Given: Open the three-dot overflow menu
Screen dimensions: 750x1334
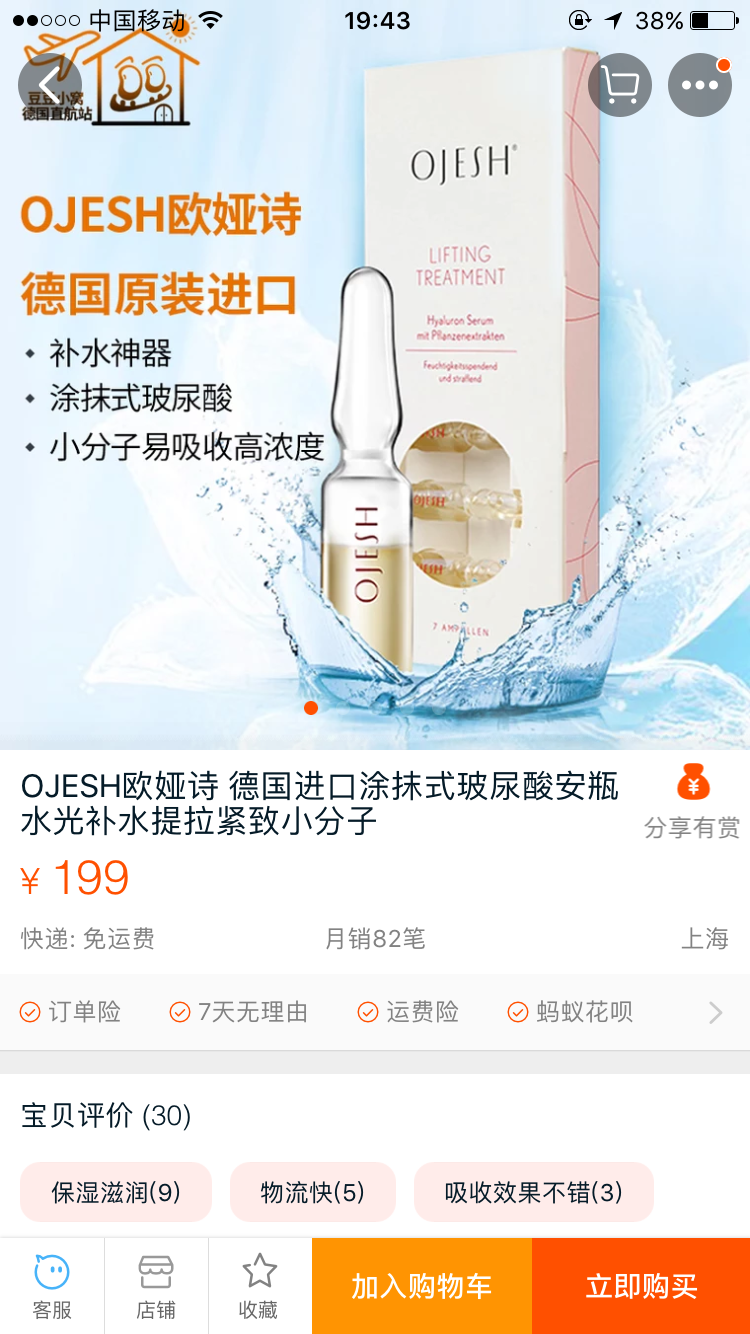Looking at the screenshot, I should [x=700, y=85].
